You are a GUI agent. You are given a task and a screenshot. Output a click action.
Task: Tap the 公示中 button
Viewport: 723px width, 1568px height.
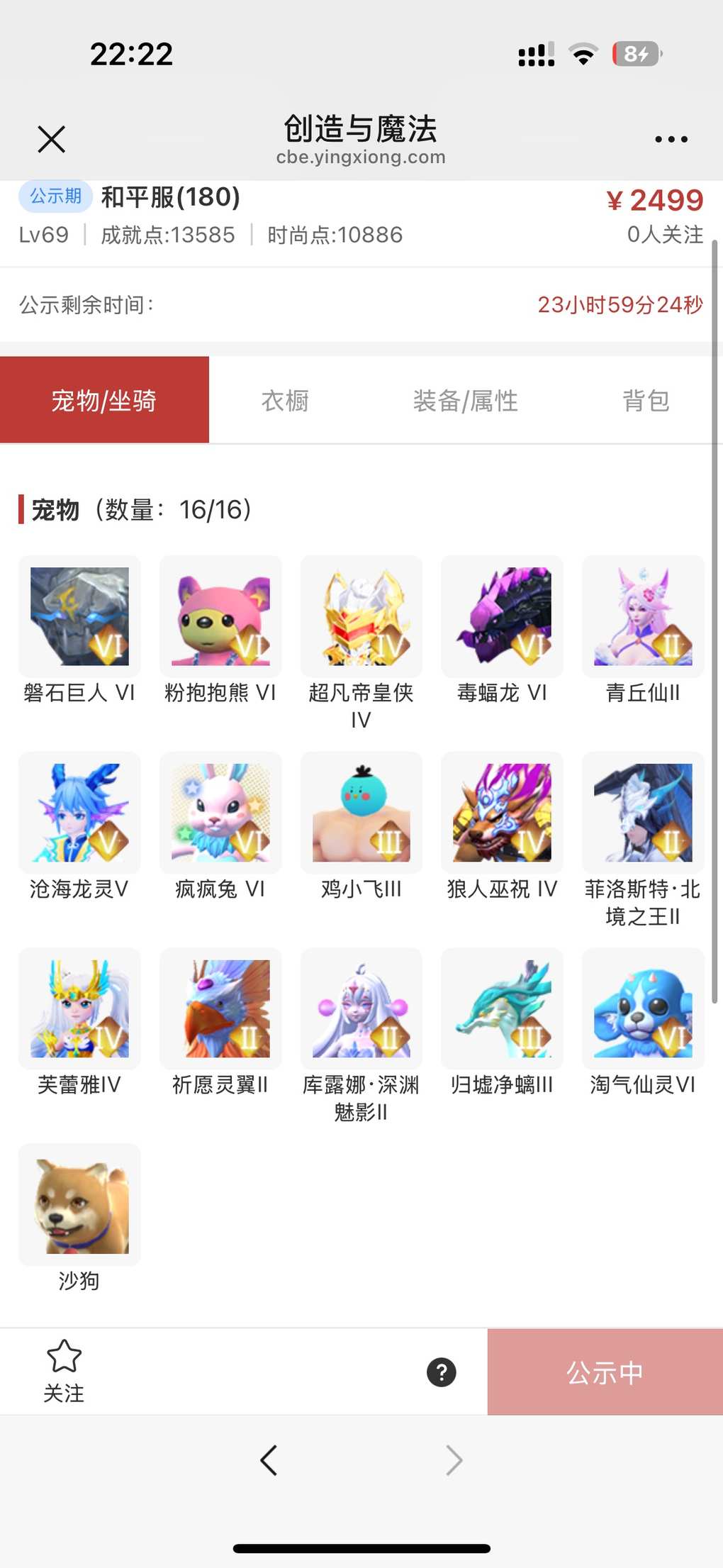605,1372
